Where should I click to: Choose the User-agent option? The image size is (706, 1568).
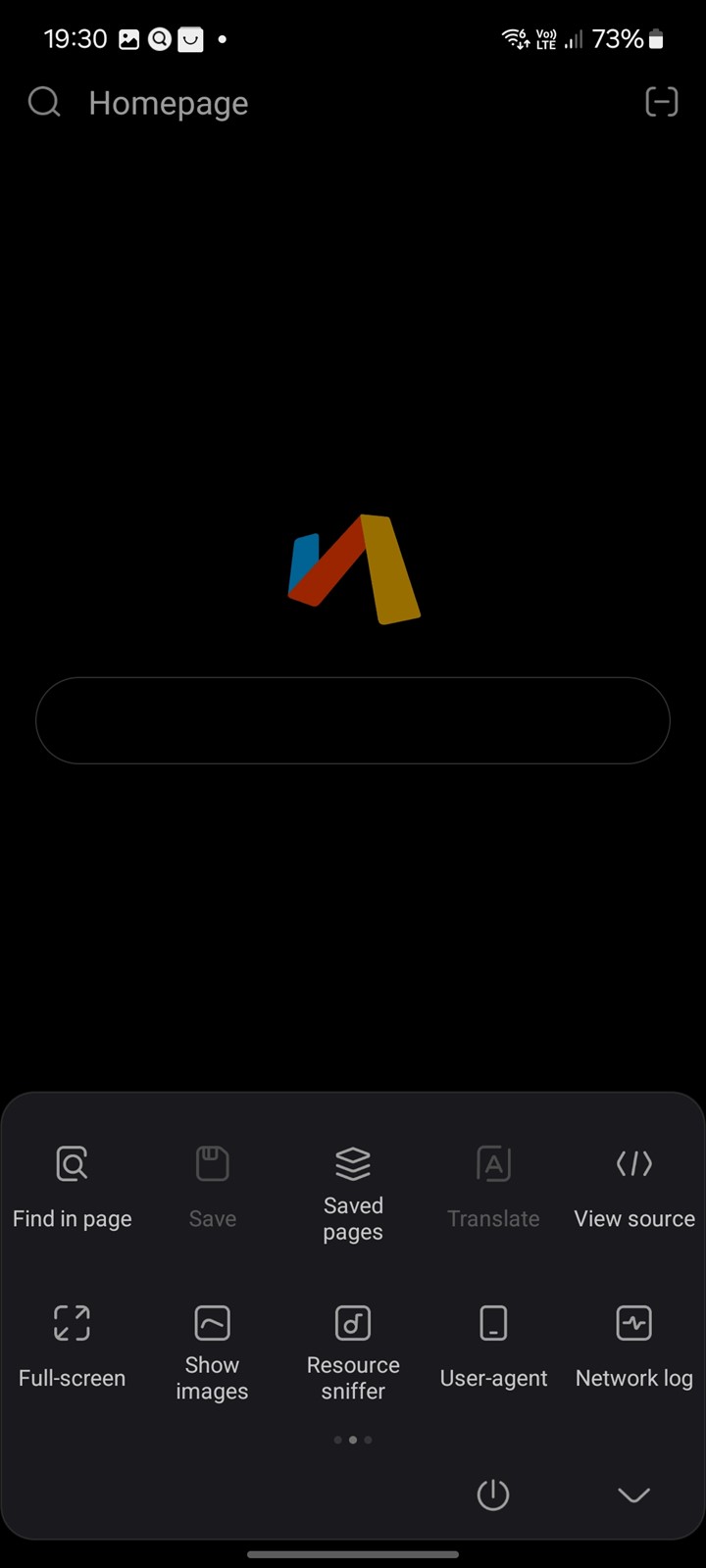coord(493,1347)
